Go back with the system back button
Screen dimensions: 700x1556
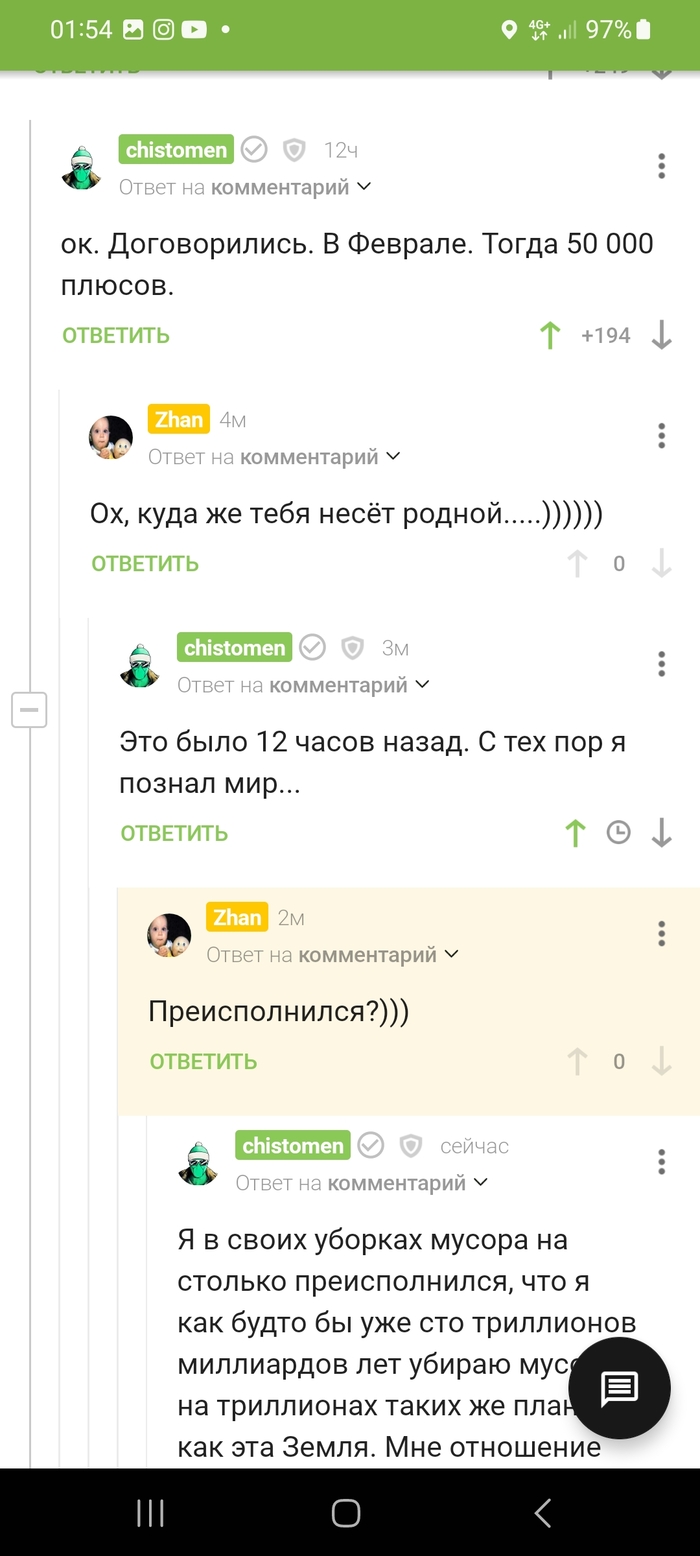point(543,1513)
